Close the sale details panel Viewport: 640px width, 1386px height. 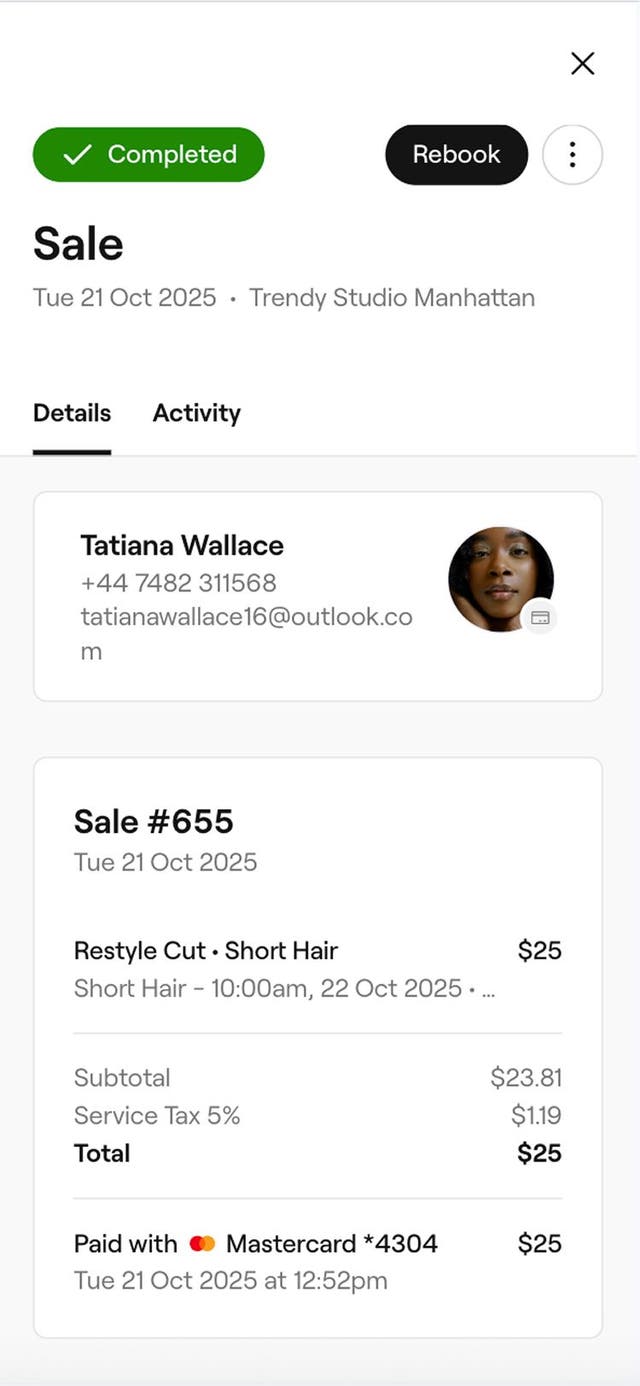point(582,64)
